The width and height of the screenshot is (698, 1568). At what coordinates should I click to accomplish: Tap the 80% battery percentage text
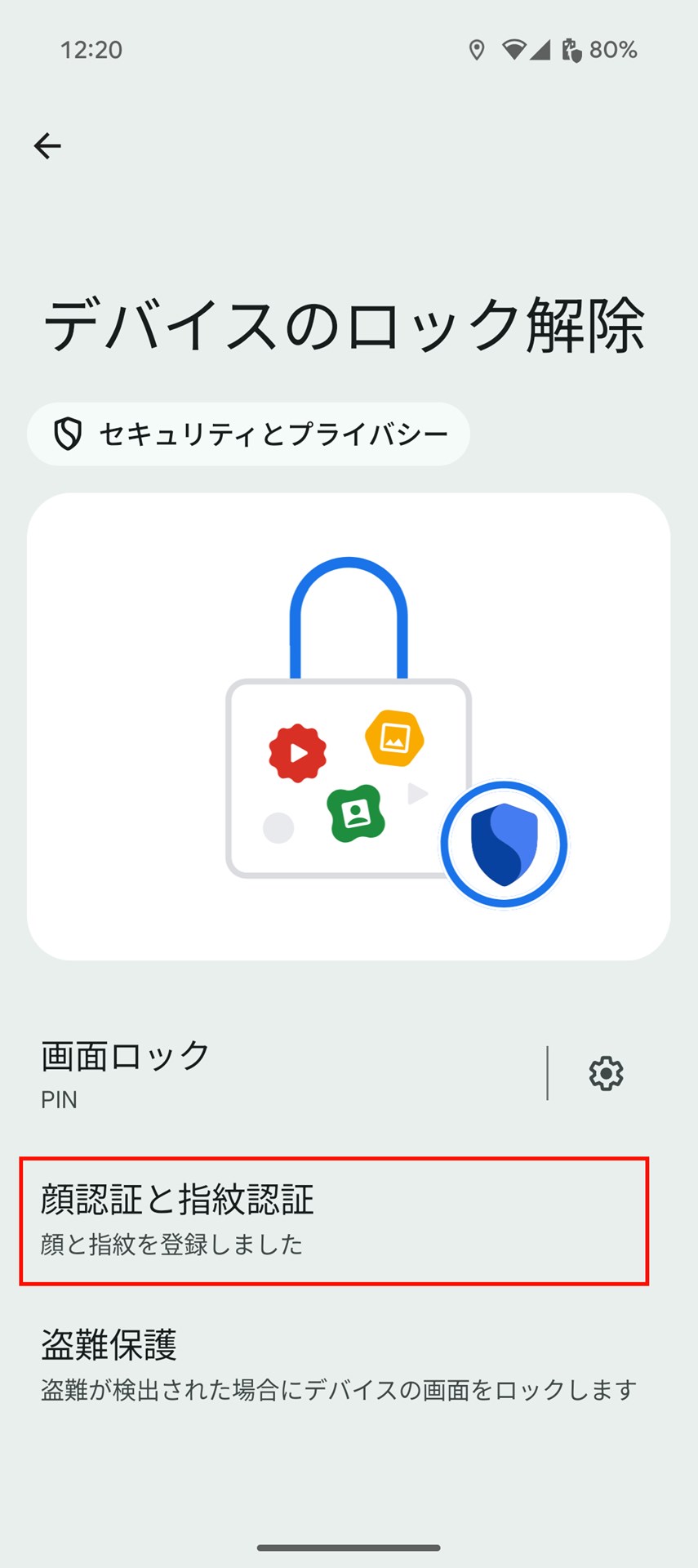tap(614, 50)
